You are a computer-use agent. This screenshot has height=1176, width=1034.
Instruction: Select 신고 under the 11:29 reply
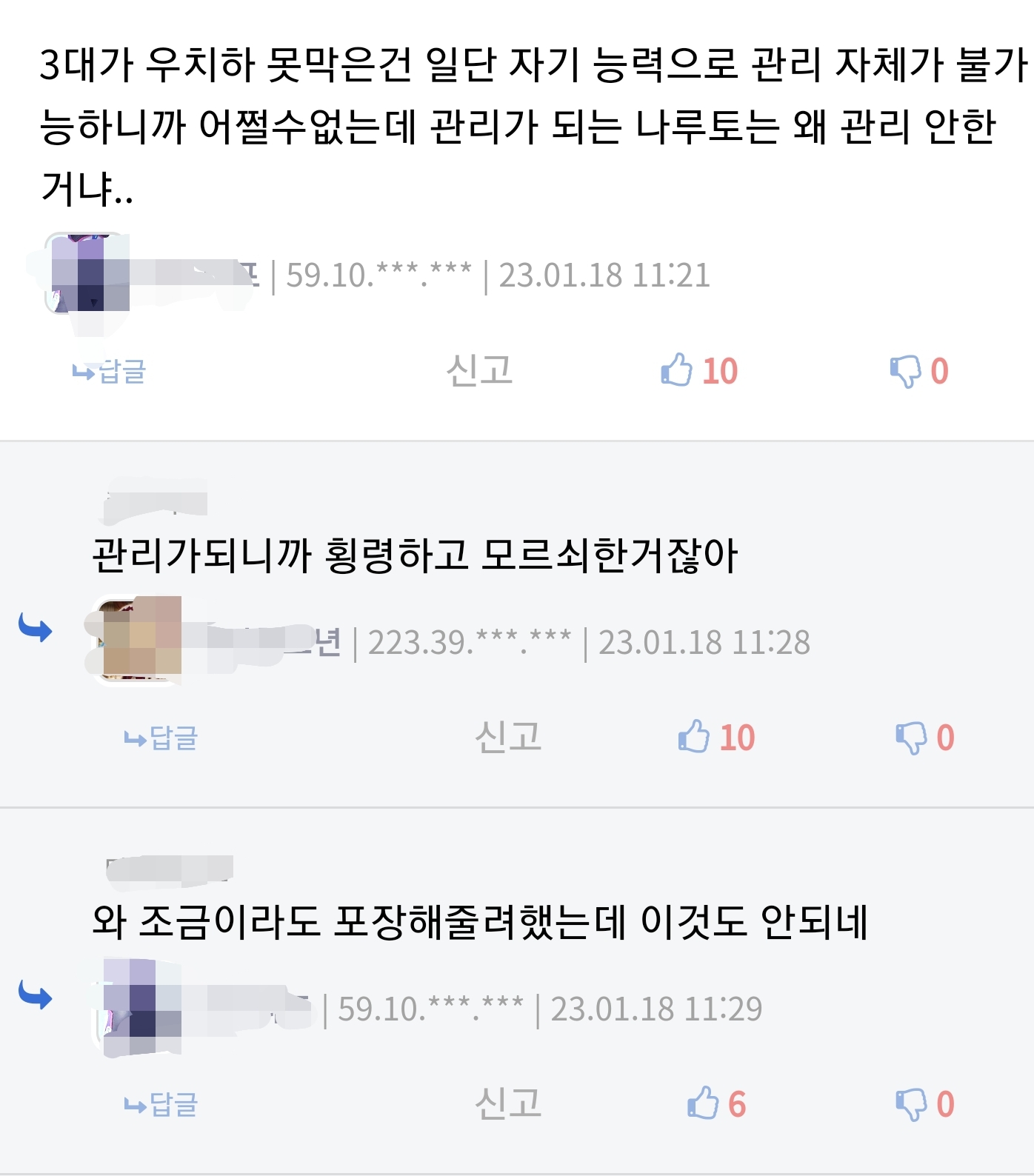(x=508, y=1103)
